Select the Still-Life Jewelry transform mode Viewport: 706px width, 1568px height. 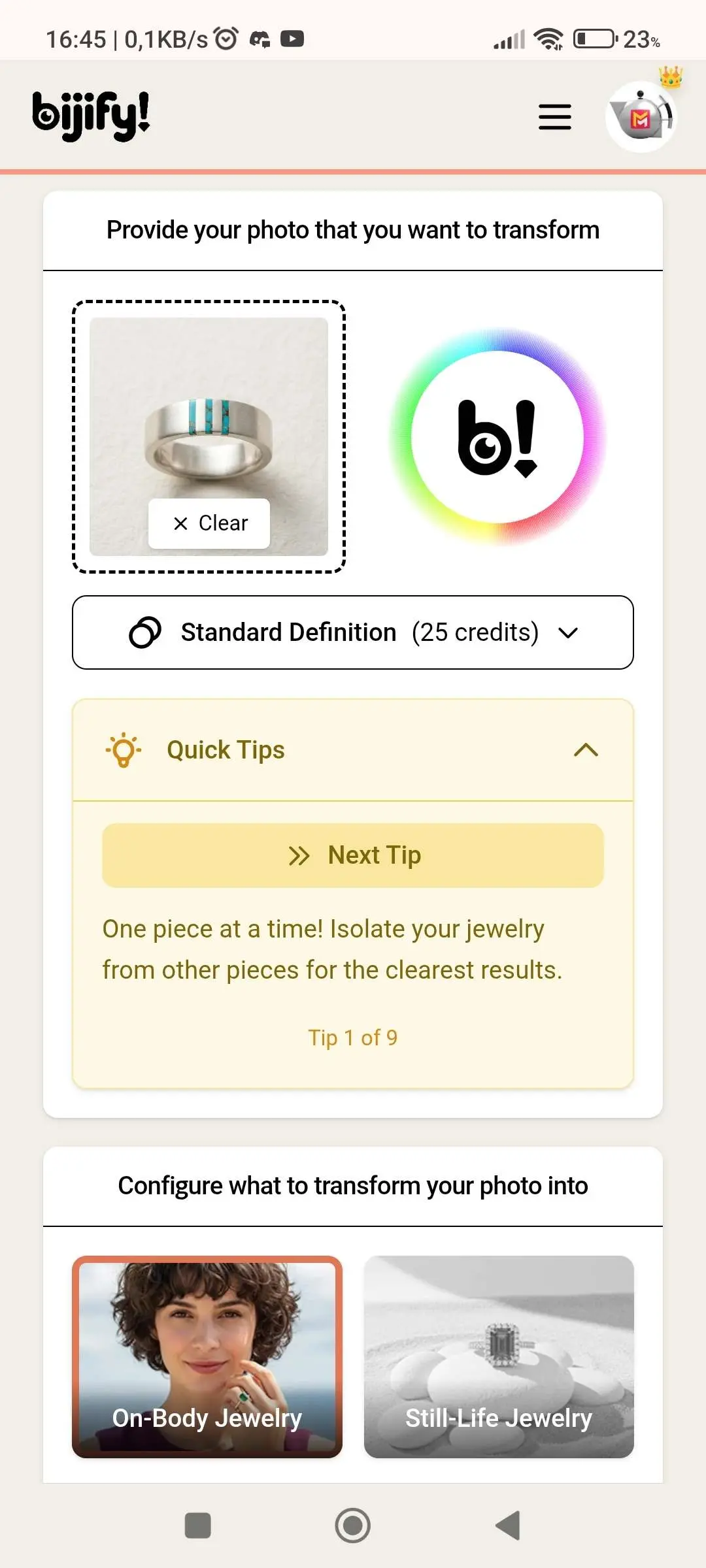(x=499, y=1356)
